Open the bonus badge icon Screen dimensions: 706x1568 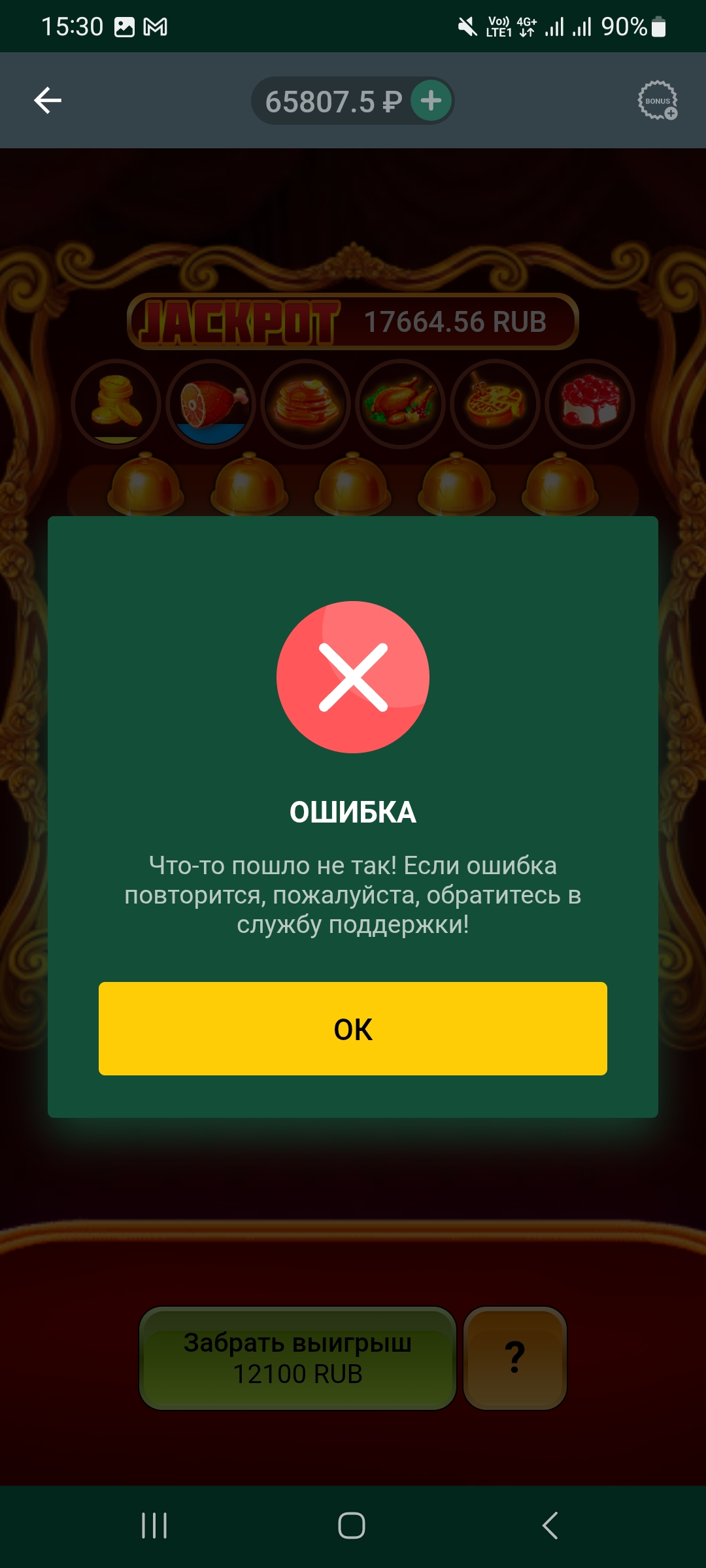pyautogui.click(x=658, y=101)
